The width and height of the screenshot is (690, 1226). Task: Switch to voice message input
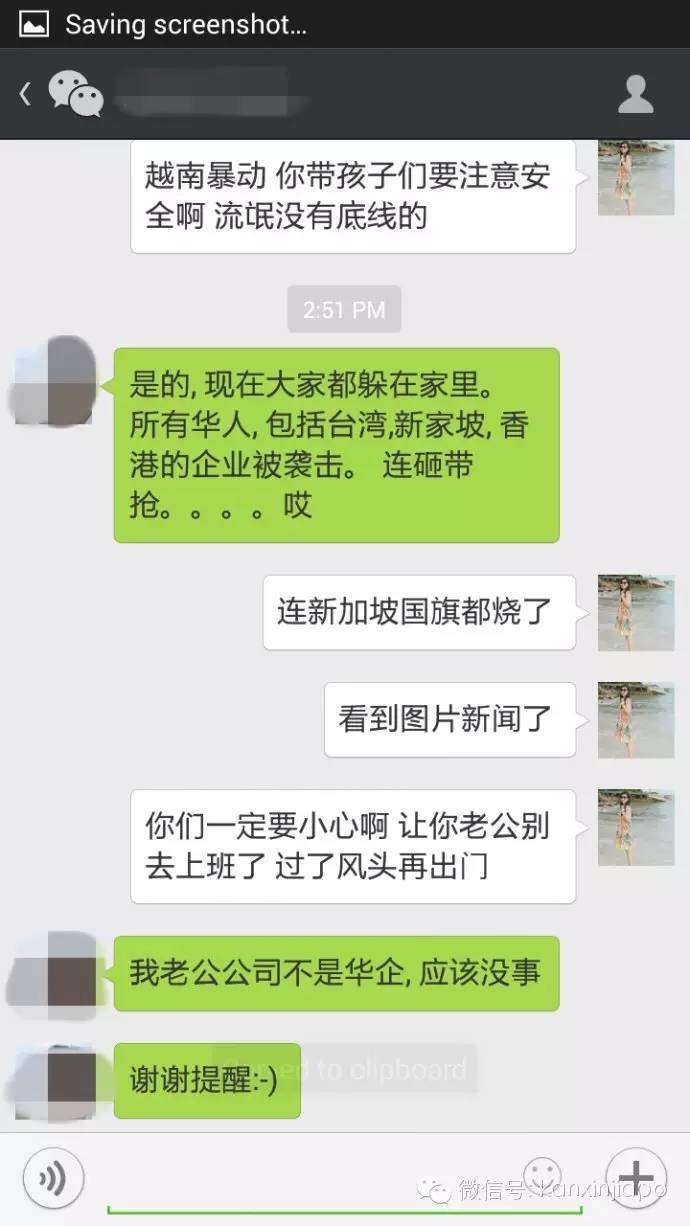coord(52,1179)
